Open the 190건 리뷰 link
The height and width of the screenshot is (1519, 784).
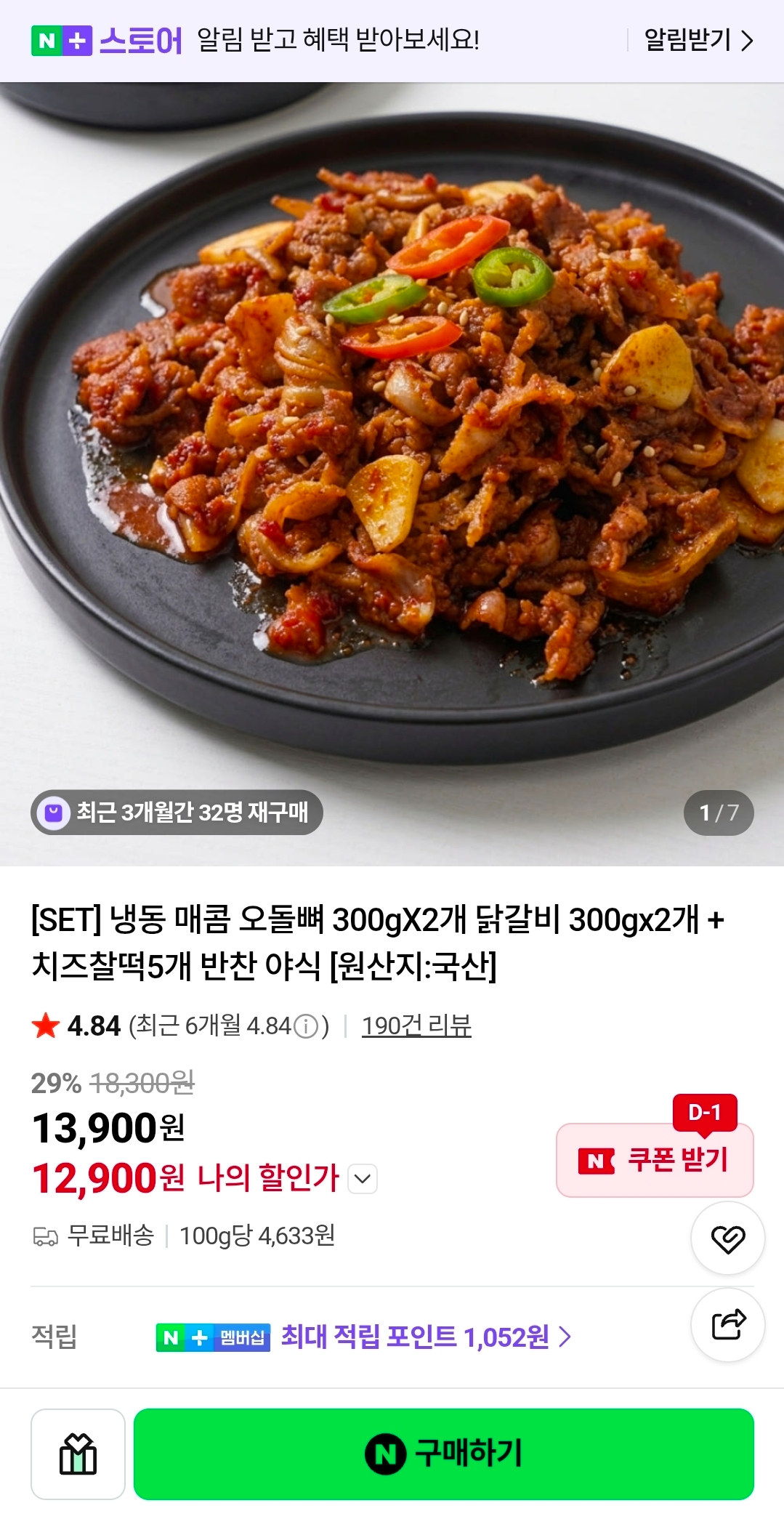click(x=416, y=1026)
